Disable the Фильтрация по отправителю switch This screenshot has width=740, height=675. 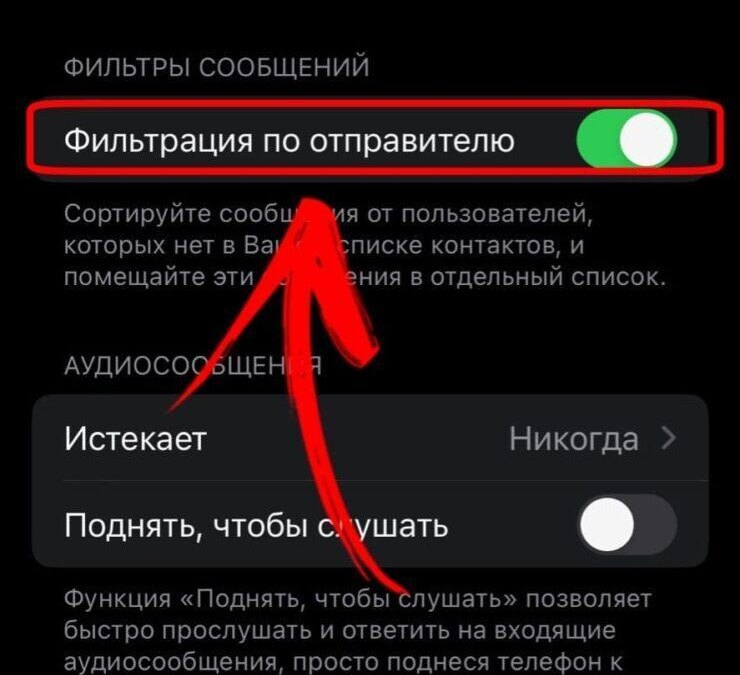627,140
